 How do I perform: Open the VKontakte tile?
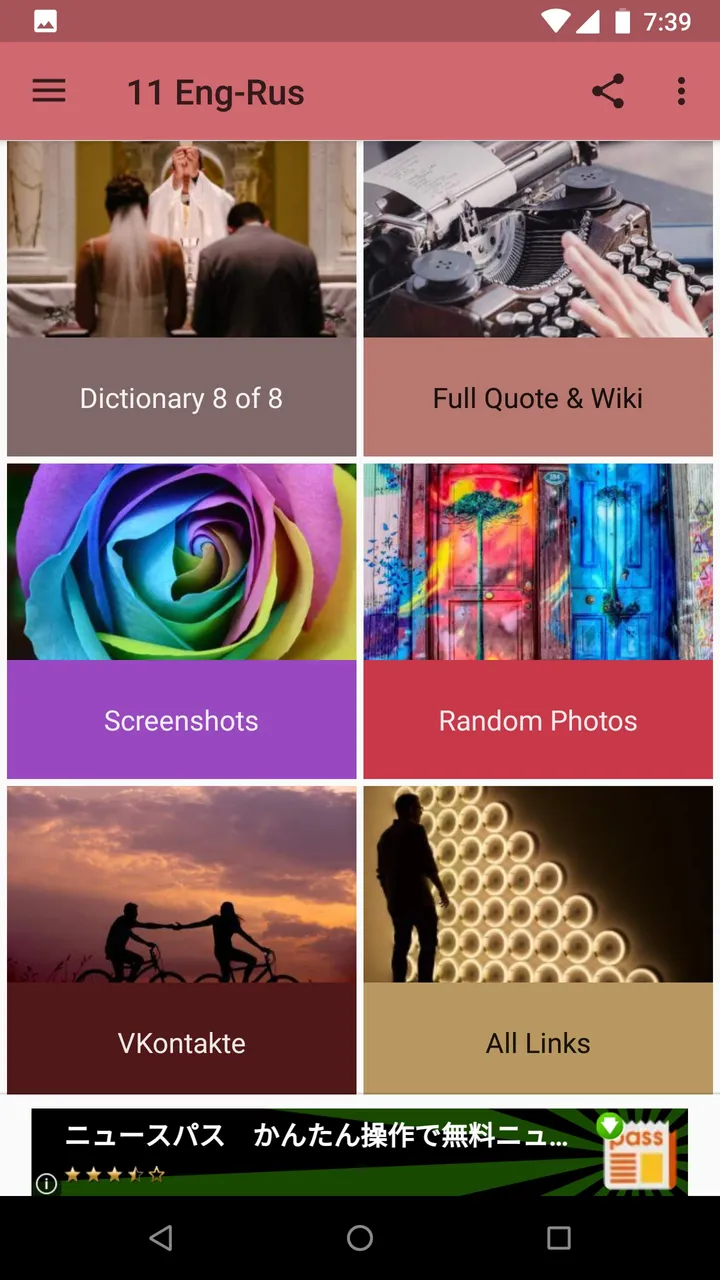click(x=181, y=940)
